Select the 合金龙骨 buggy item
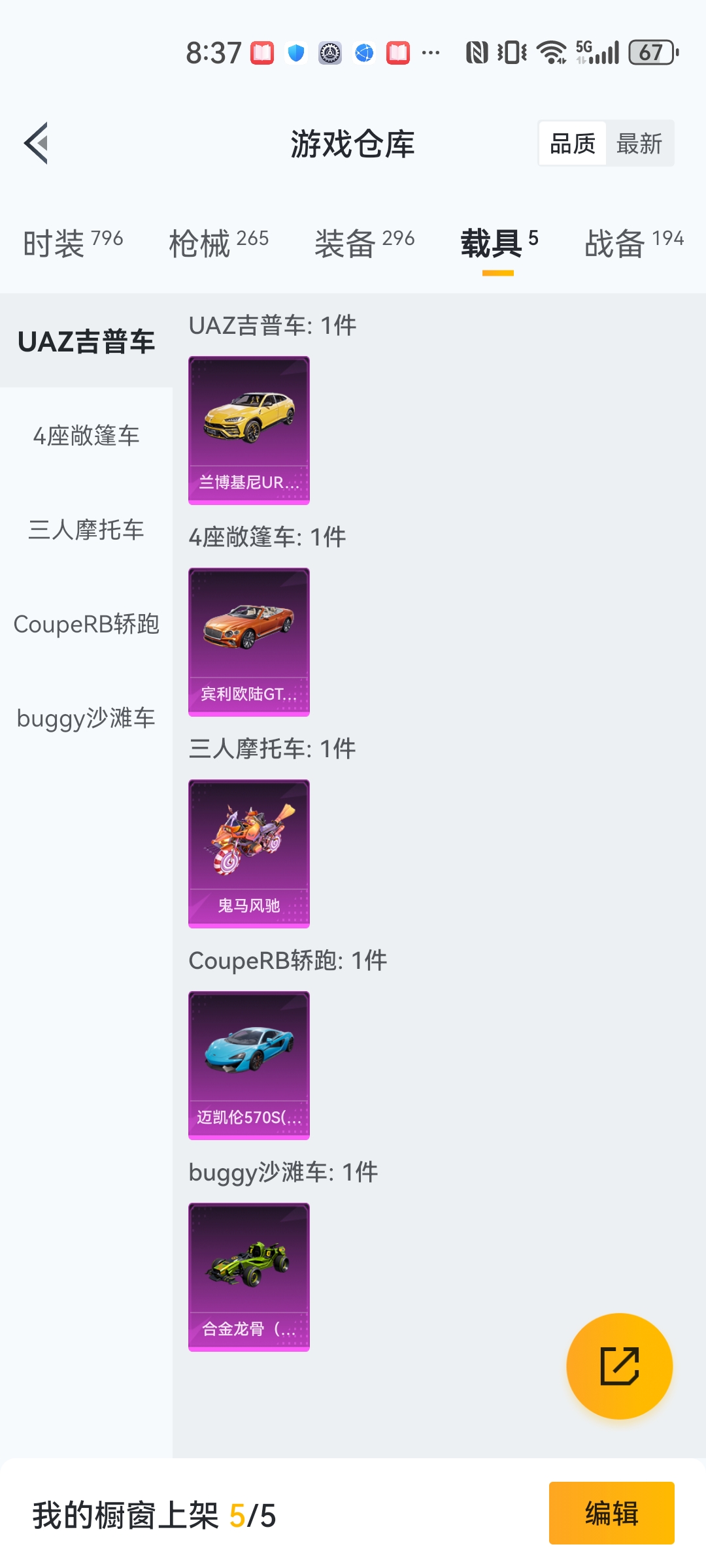 tap(248, 1277)
